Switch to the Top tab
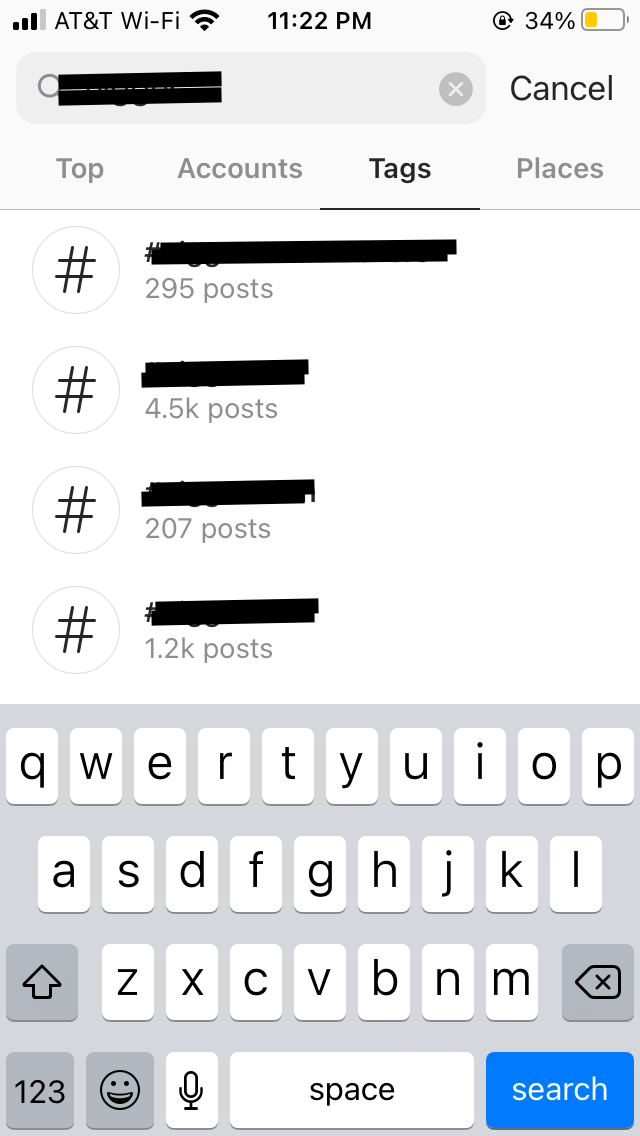 [80, 168]
